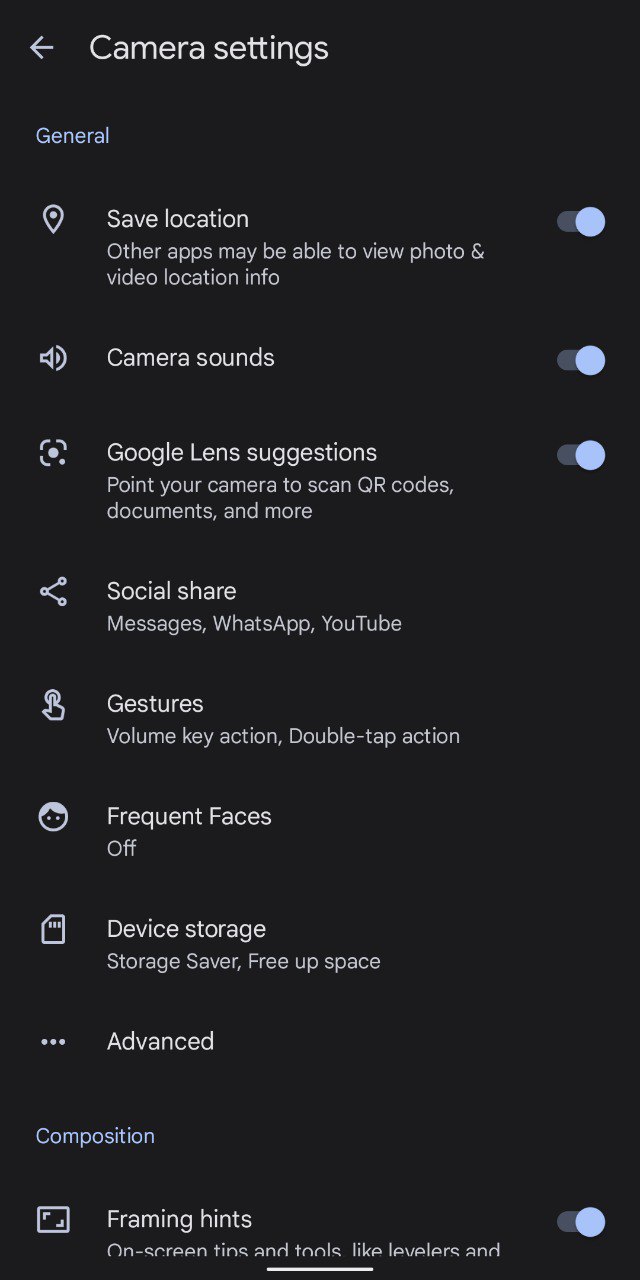Viewport: 640px width, 1280px height.
Task: Open Social share settings
Action: (x=320, y=606)
